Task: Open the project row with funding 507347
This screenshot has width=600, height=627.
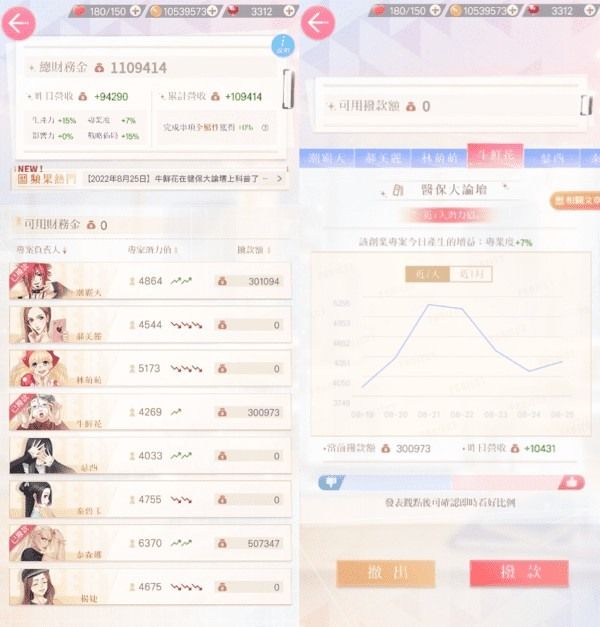Action: pyautogui.click(x=150, y=542)
